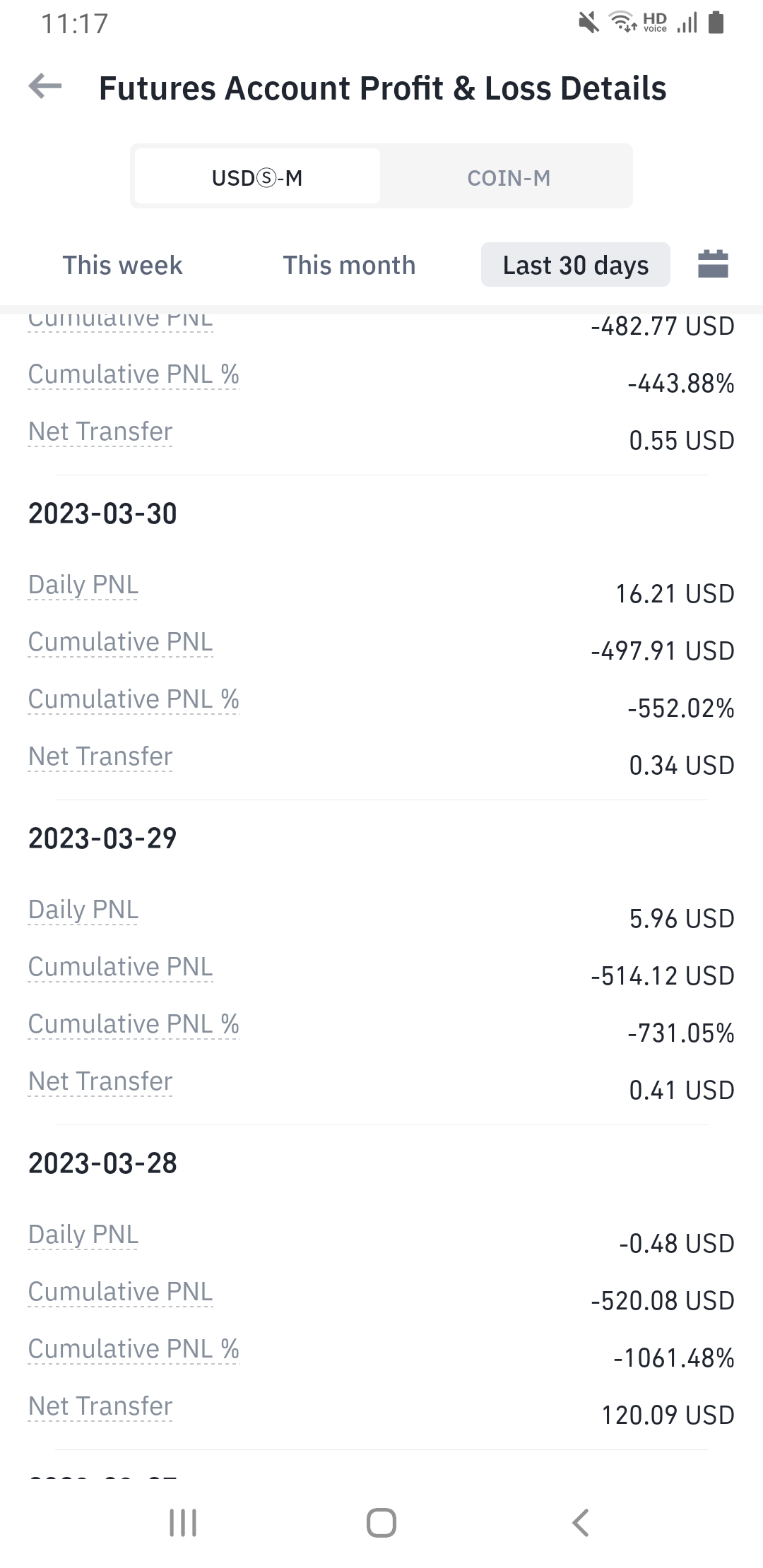Select the USDⓈ-M segment
Screen dimensions: 763x1568
click(257, 177)
